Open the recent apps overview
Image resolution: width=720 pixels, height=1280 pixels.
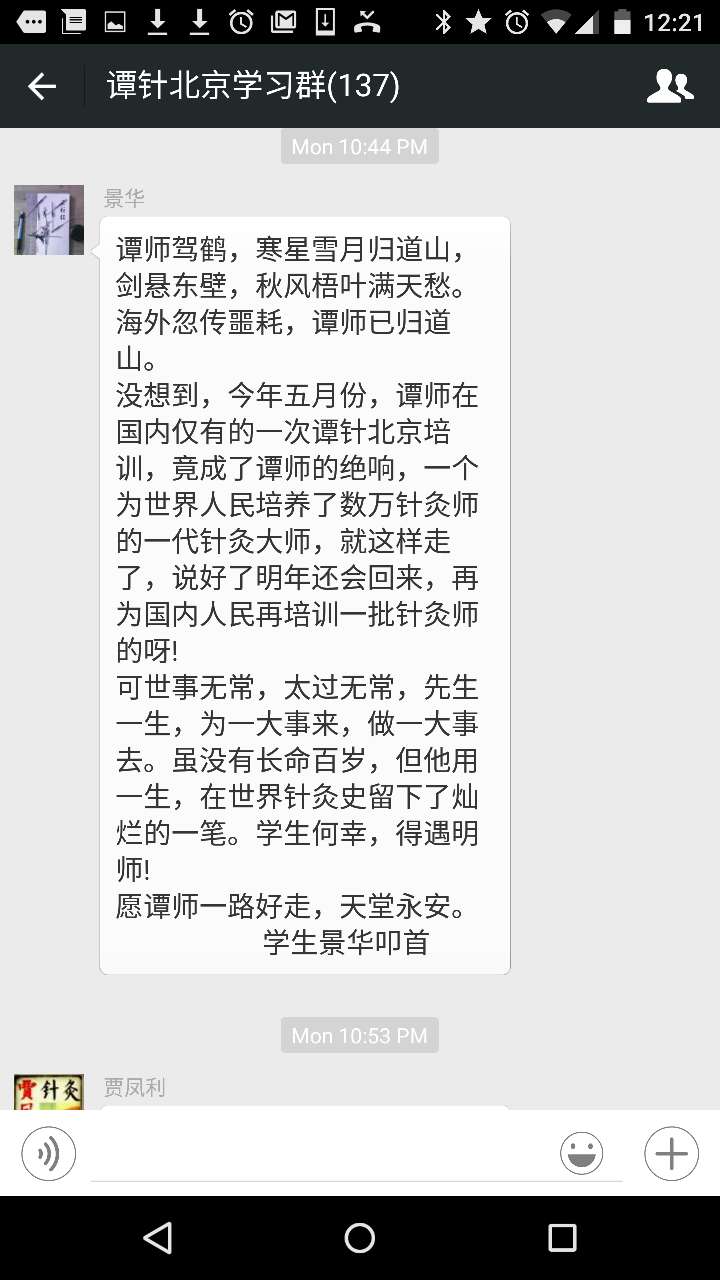(x=562, y=1238)
